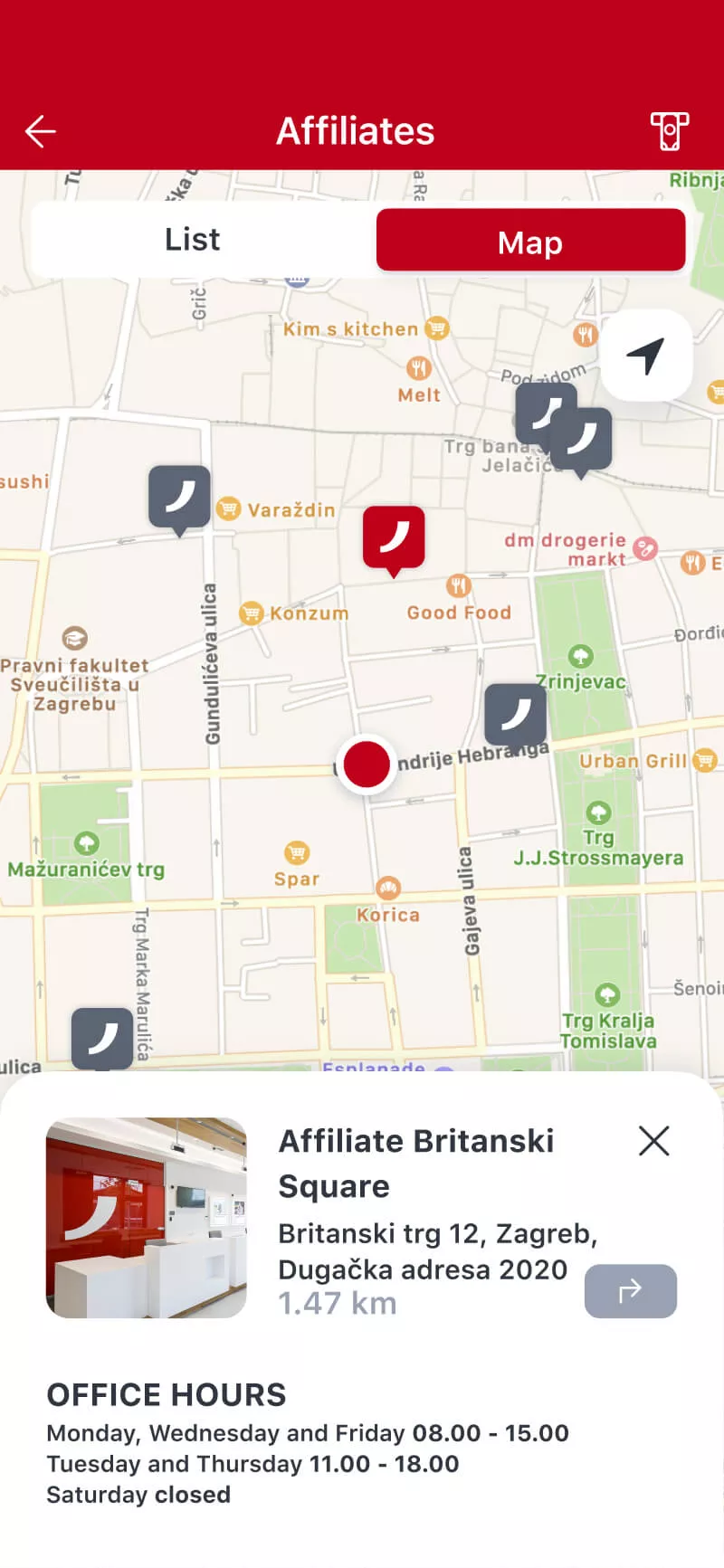Select the Map view tab
724x1568 pixels.
click(x=530, y=241)
